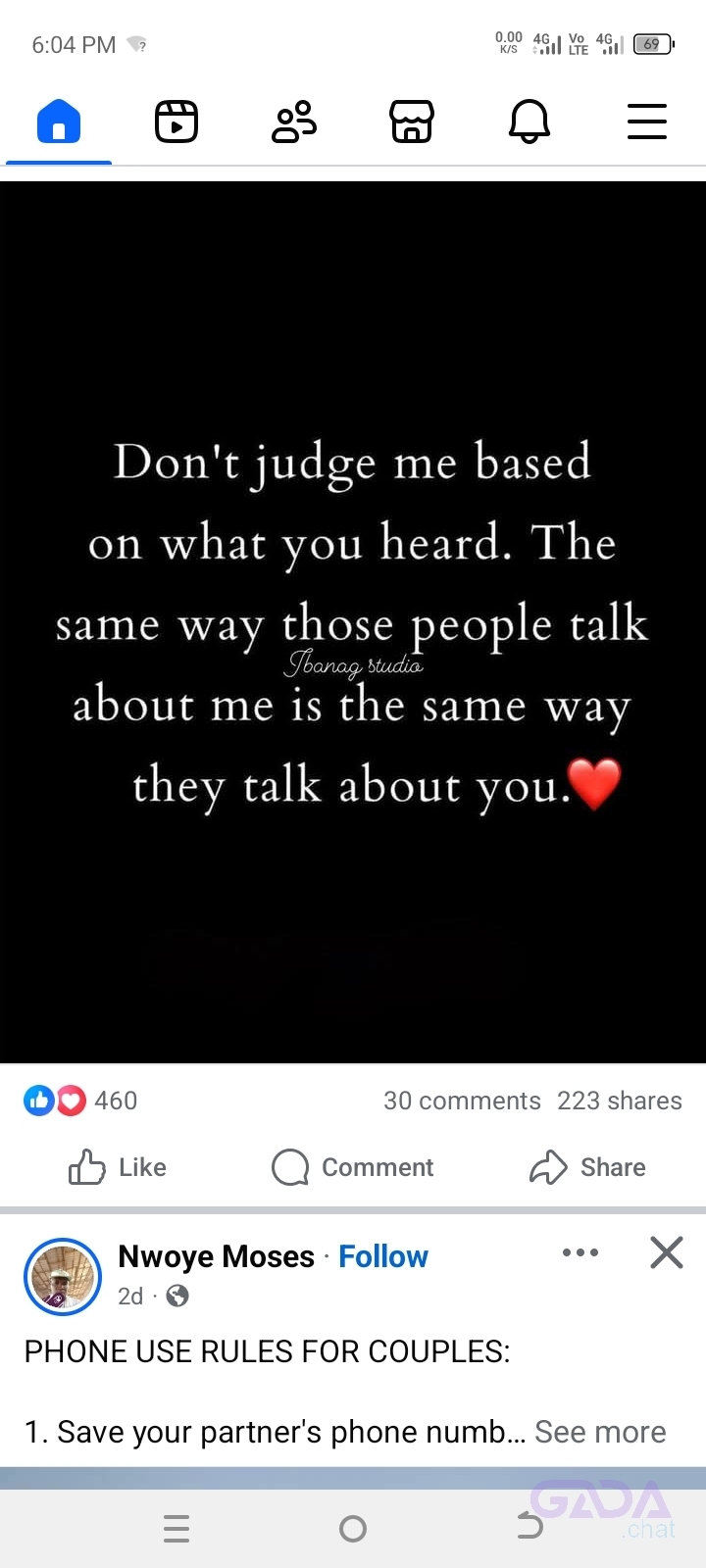Open the Marketplace tab
Viewport: 706px width, 1568px height.
[412, 122]
